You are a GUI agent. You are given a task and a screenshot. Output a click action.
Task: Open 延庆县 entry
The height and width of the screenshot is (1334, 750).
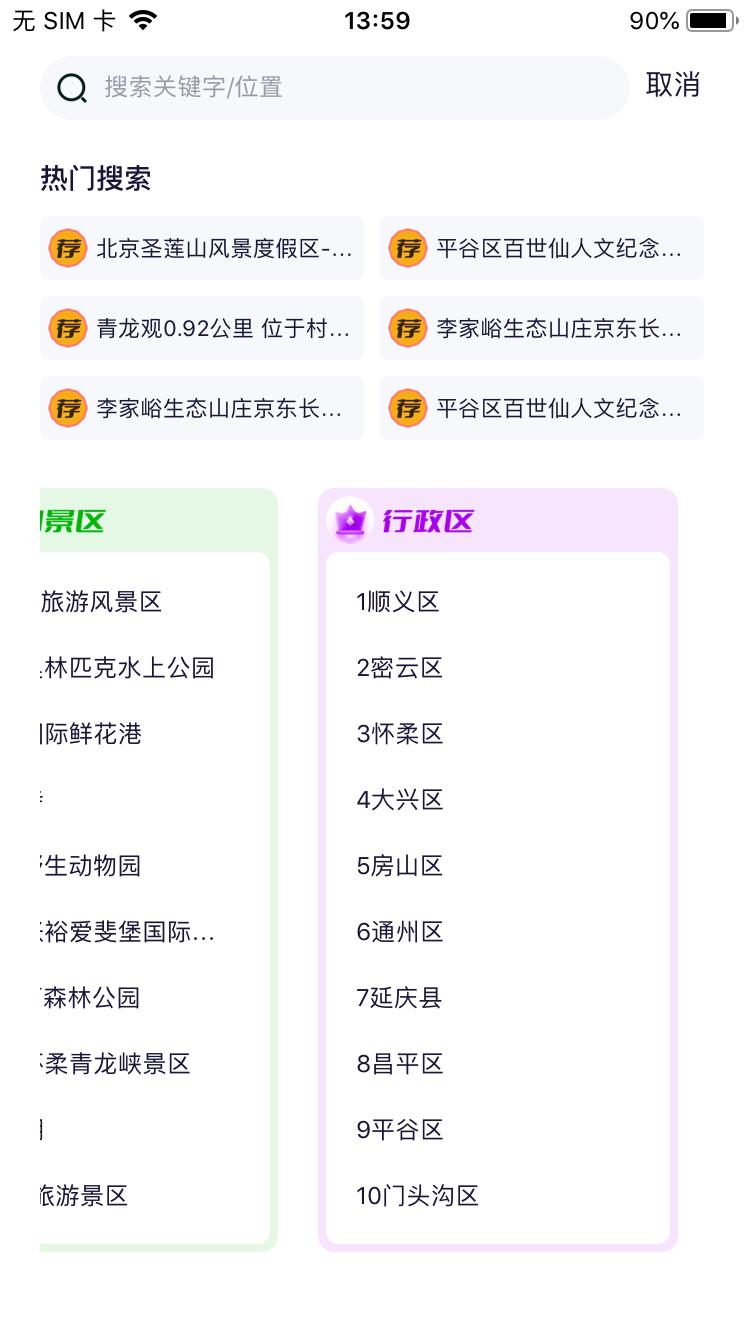tap(399, 998)
